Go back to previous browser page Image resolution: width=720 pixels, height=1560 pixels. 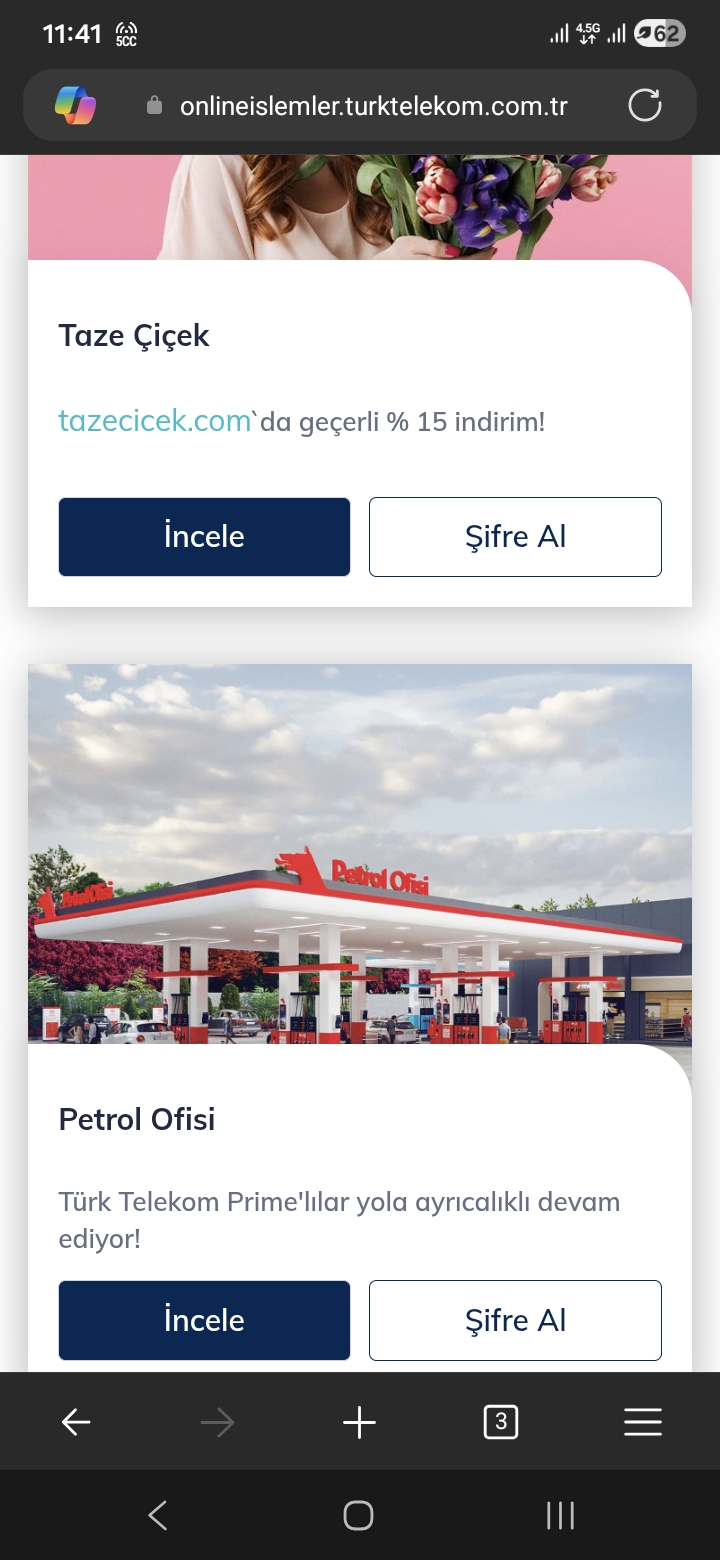[x=76, y=1422]
